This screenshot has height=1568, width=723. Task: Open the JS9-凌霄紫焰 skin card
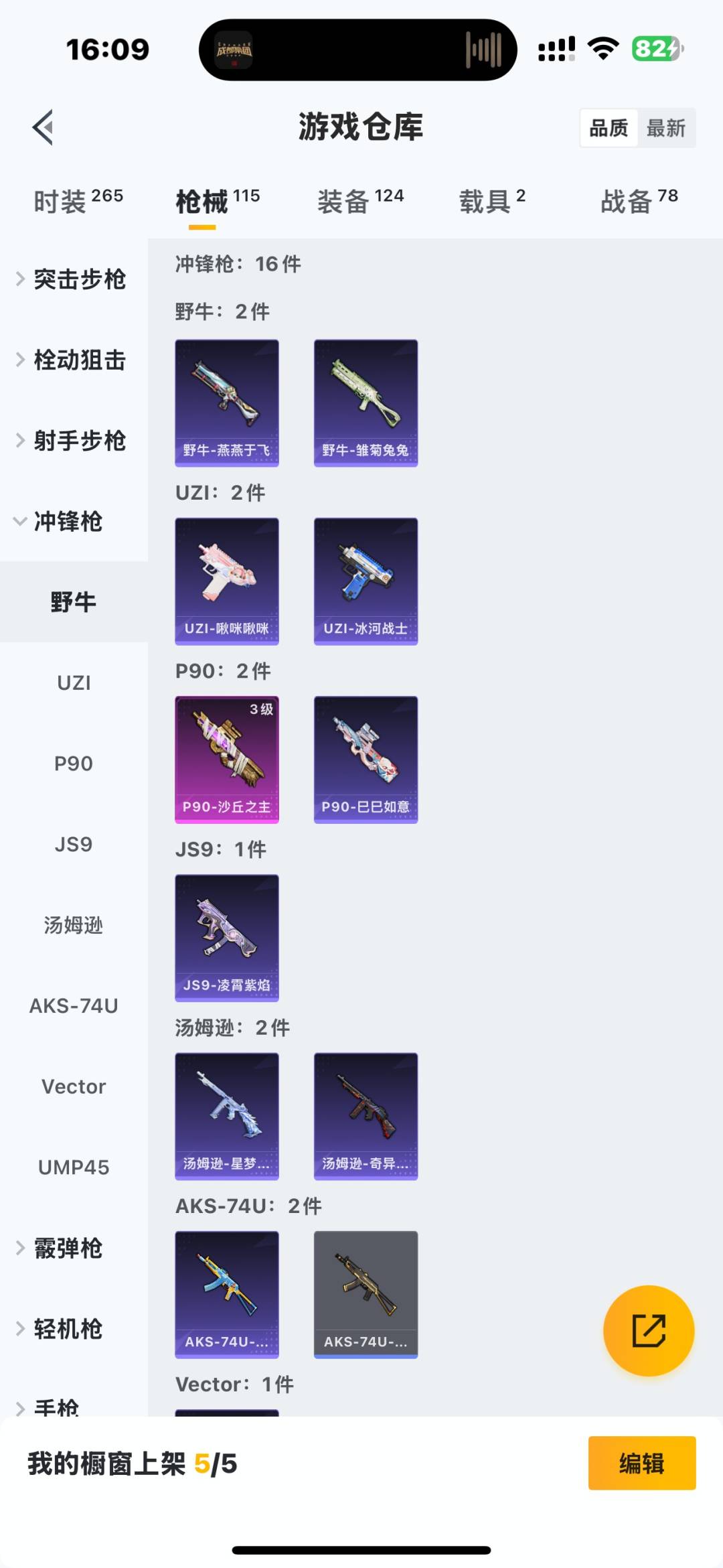pyautogui.click(x=227, y=938)
